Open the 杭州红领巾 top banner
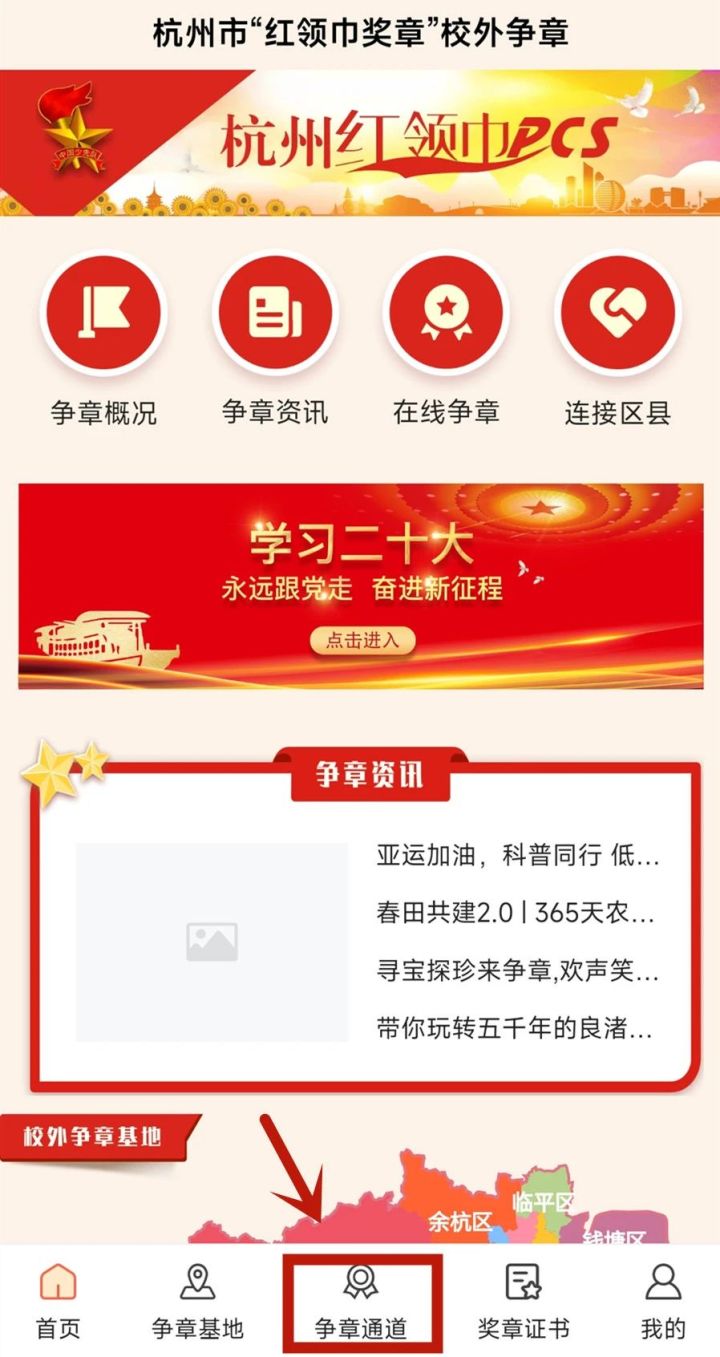 360,142
